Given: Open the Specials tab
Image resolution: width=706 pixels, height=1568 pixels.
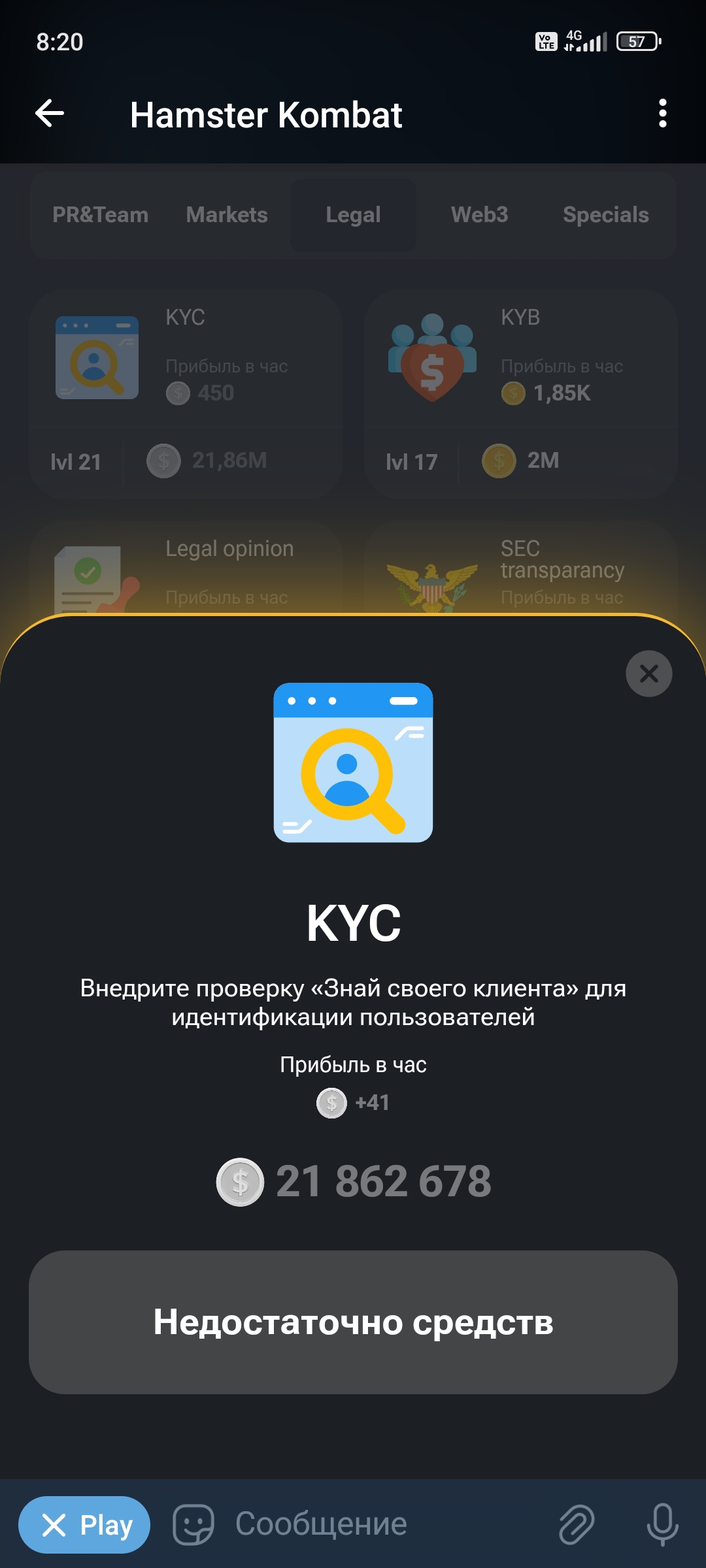Looking at the screenshot, I should [605, 215].
